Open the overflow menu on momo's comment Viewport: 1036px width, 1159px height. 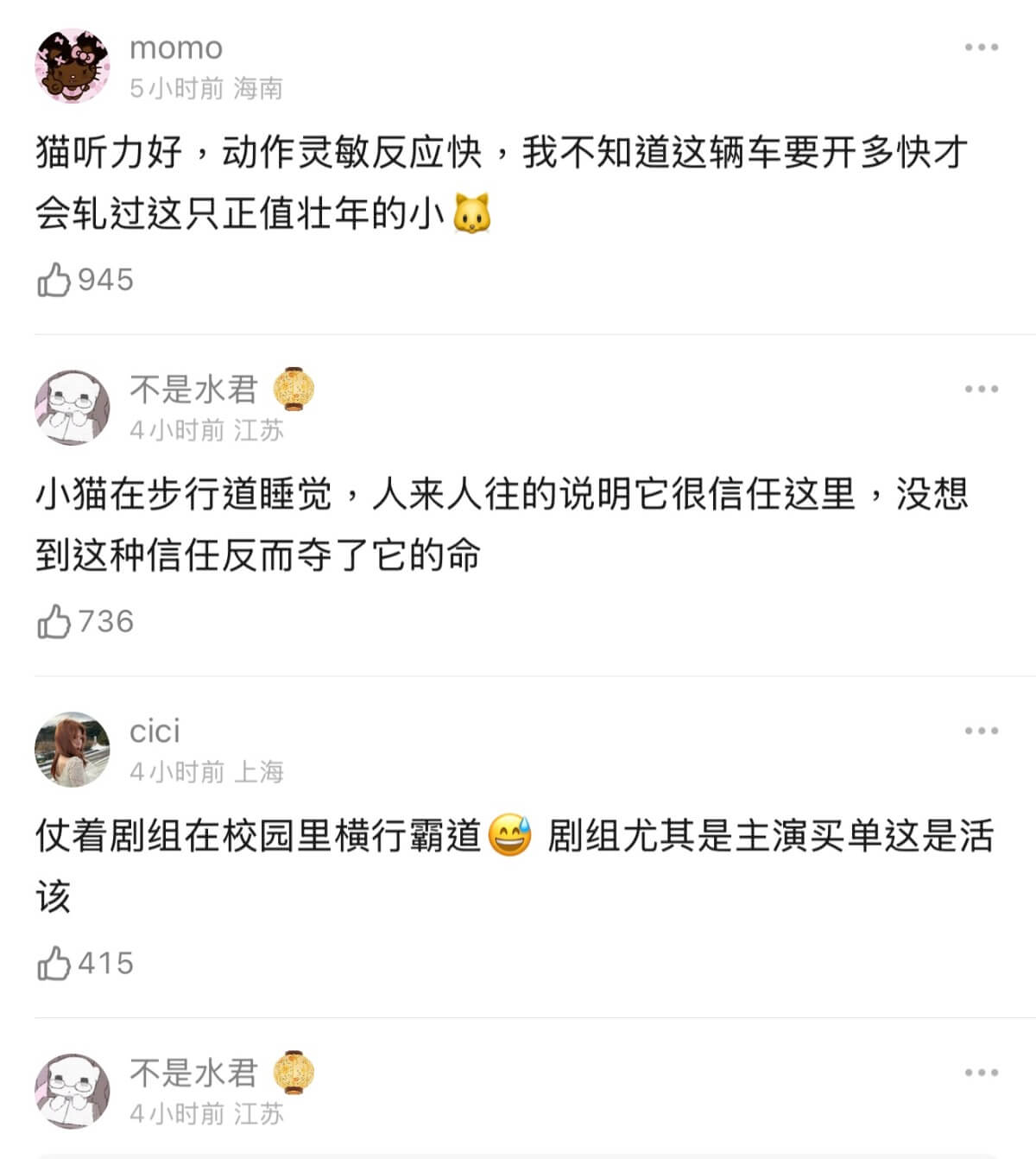coord(982,47)
